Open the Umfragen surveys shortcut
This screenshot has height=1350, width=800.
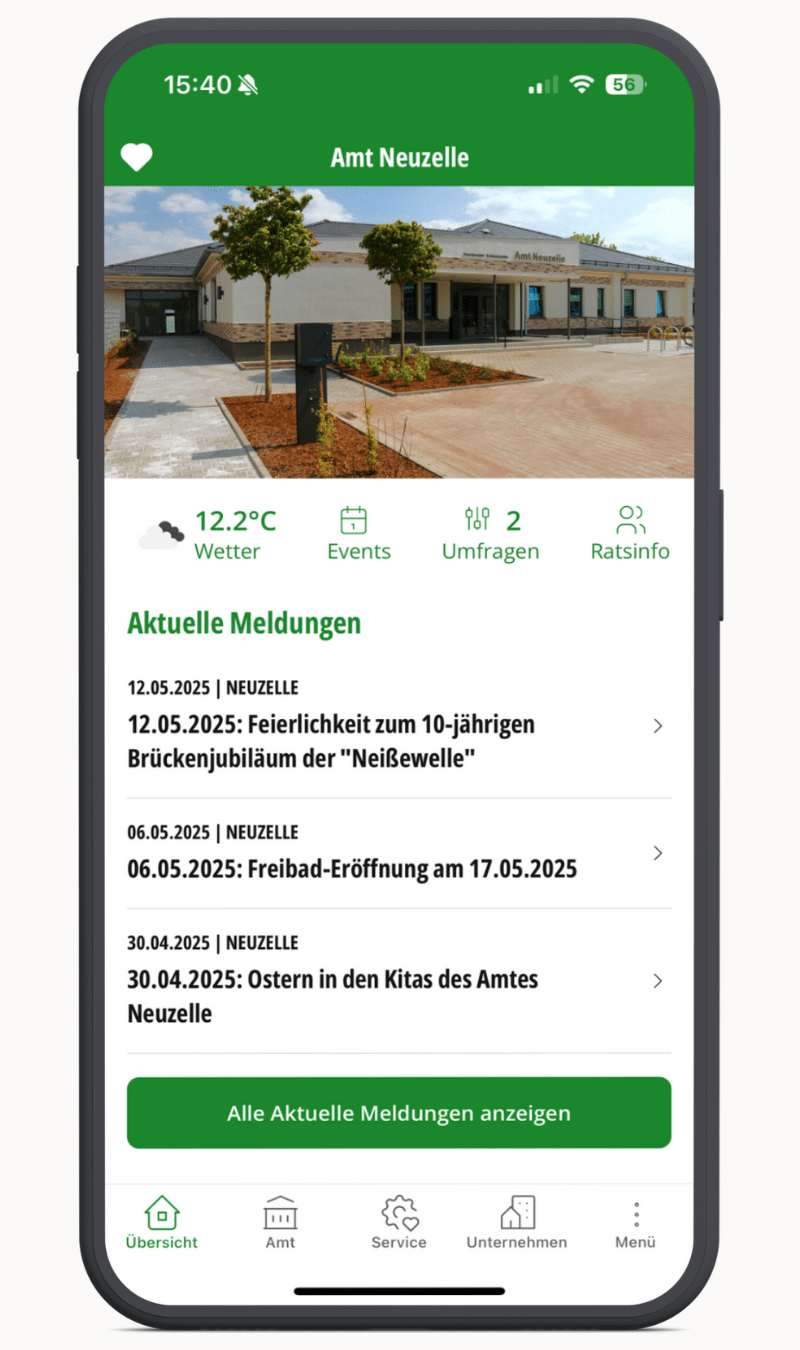click(x=490, y=535)
